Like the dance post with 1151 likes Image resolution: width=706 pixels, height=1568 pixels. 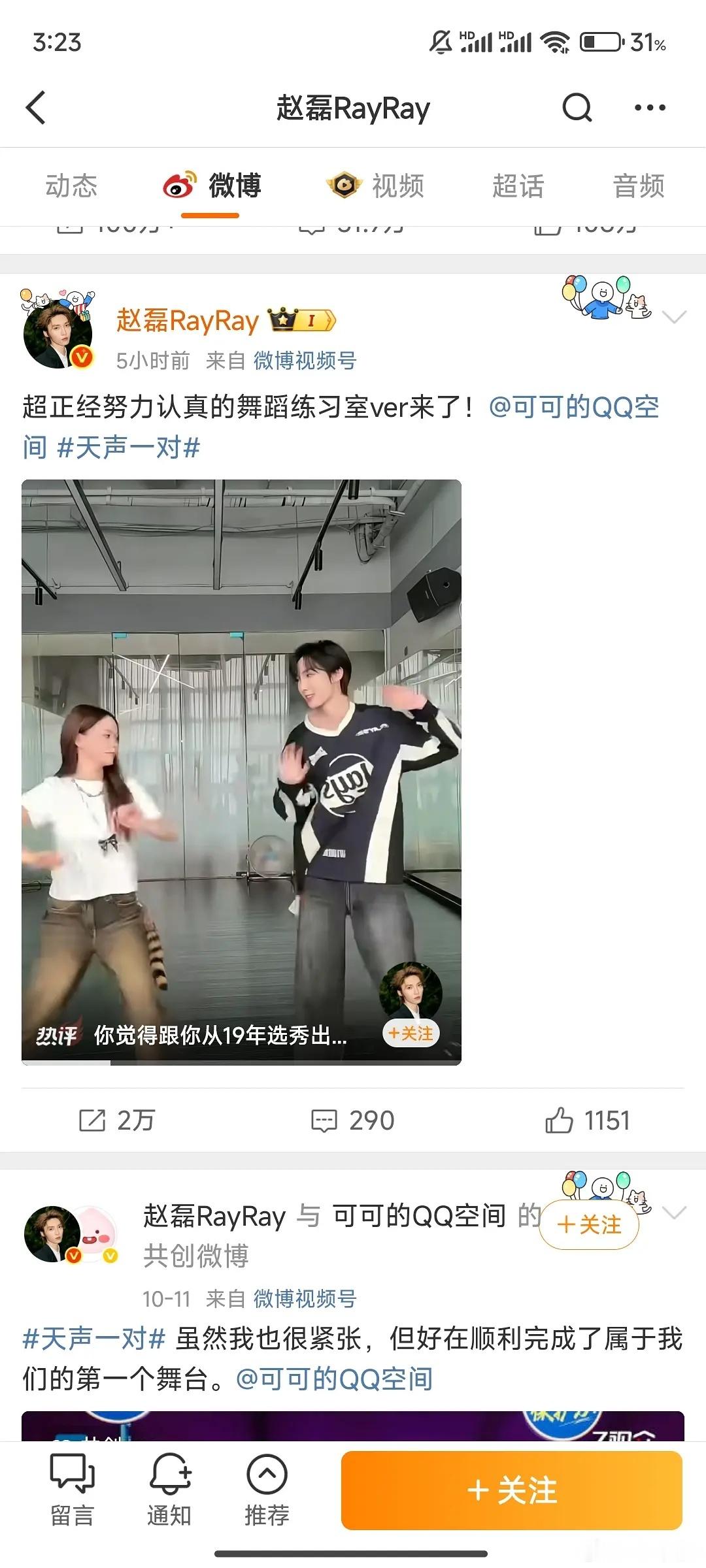(x=587, y=1120)
